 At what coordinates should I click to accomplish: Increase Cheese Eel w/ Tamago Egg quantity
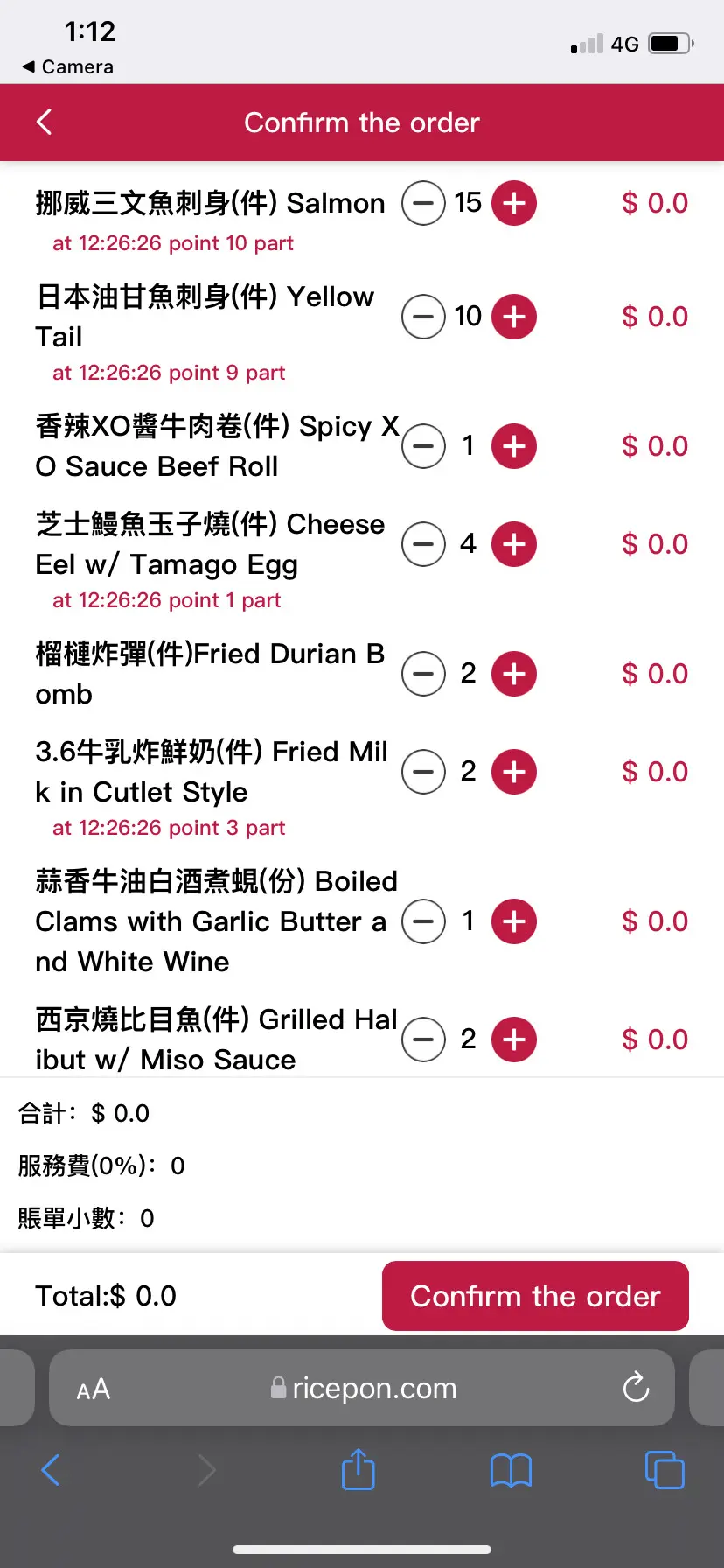click(514, 544)
